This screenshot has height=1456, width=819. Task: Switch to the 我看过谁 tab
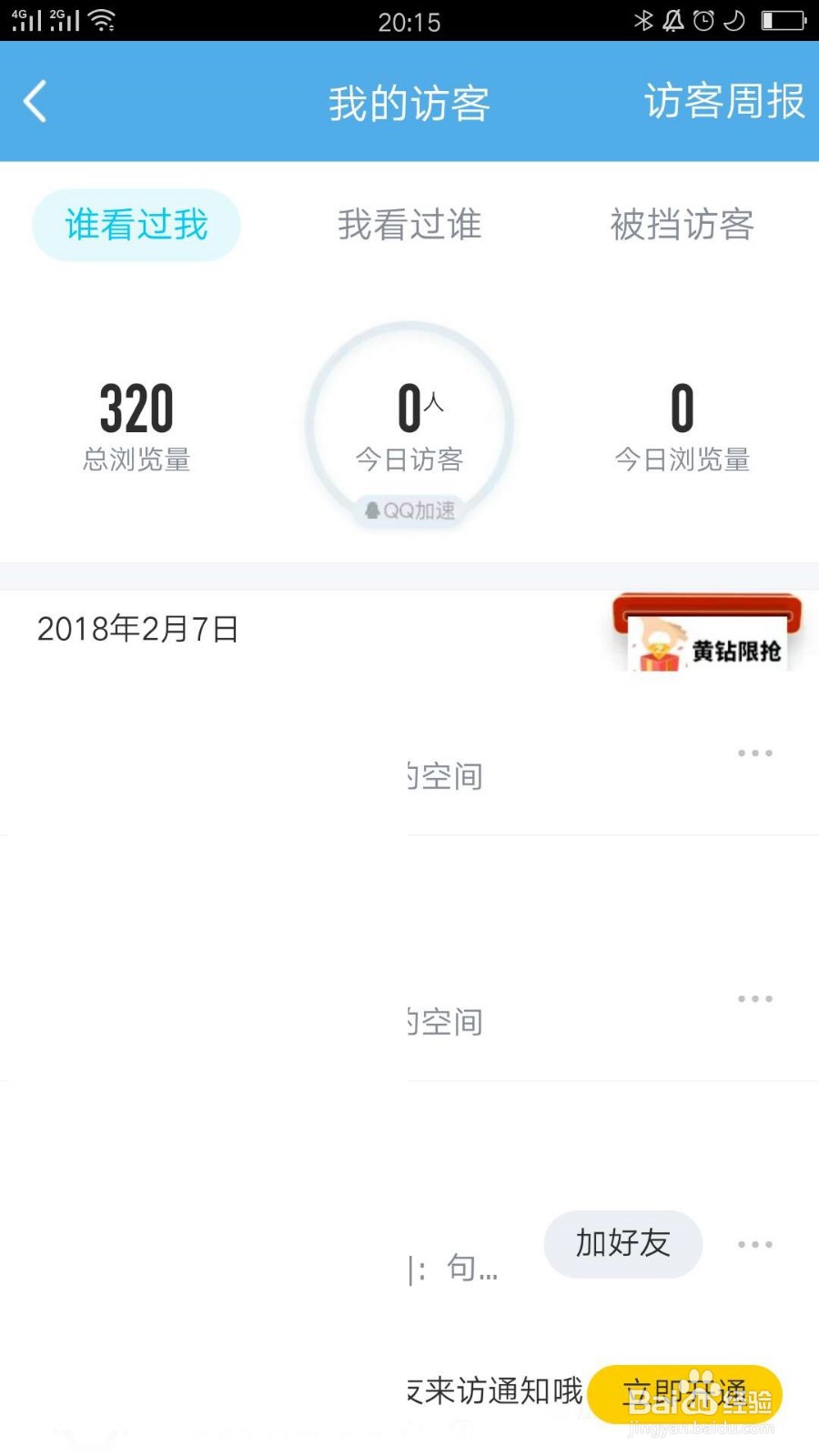tap(409, 226)
